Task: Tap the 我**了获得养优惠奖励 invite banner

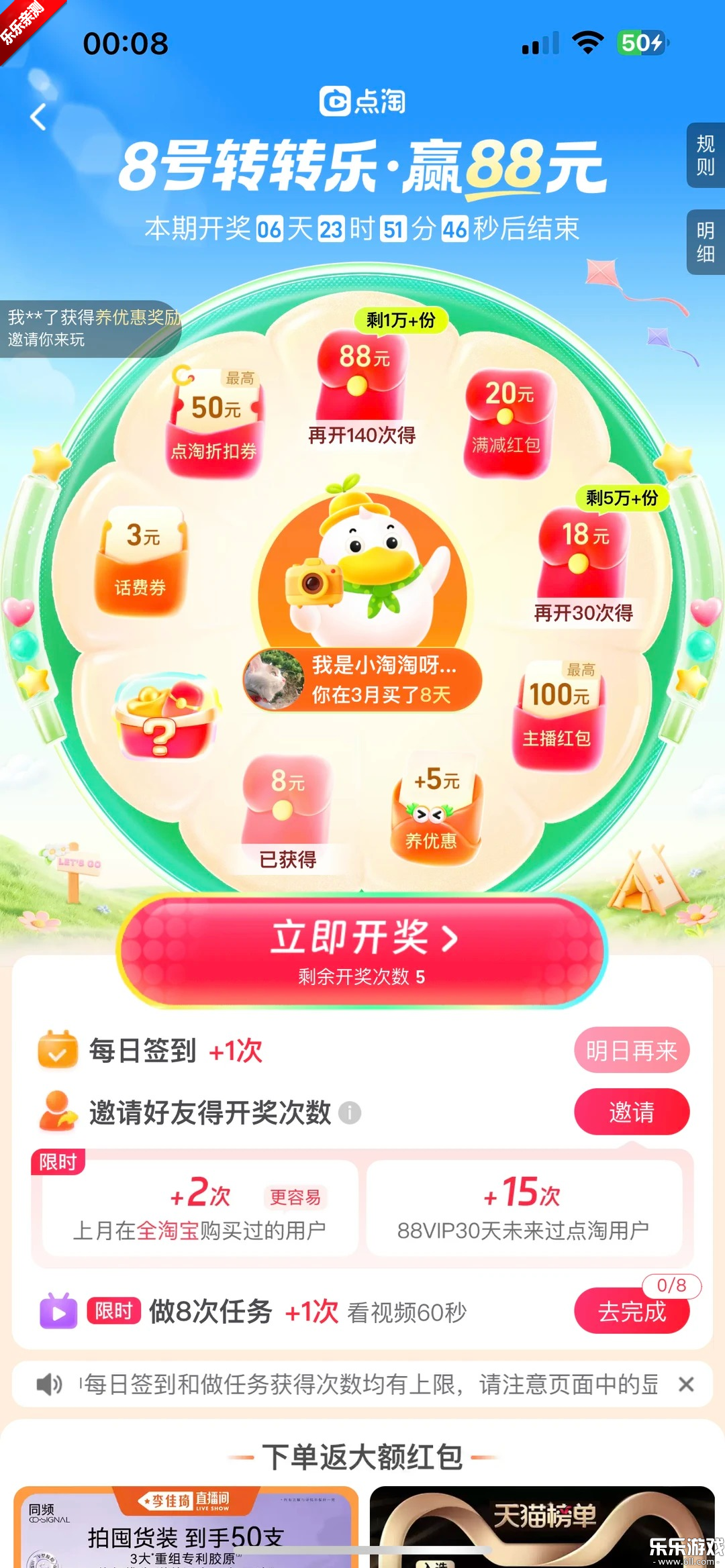Action: (x=91, y=328)
